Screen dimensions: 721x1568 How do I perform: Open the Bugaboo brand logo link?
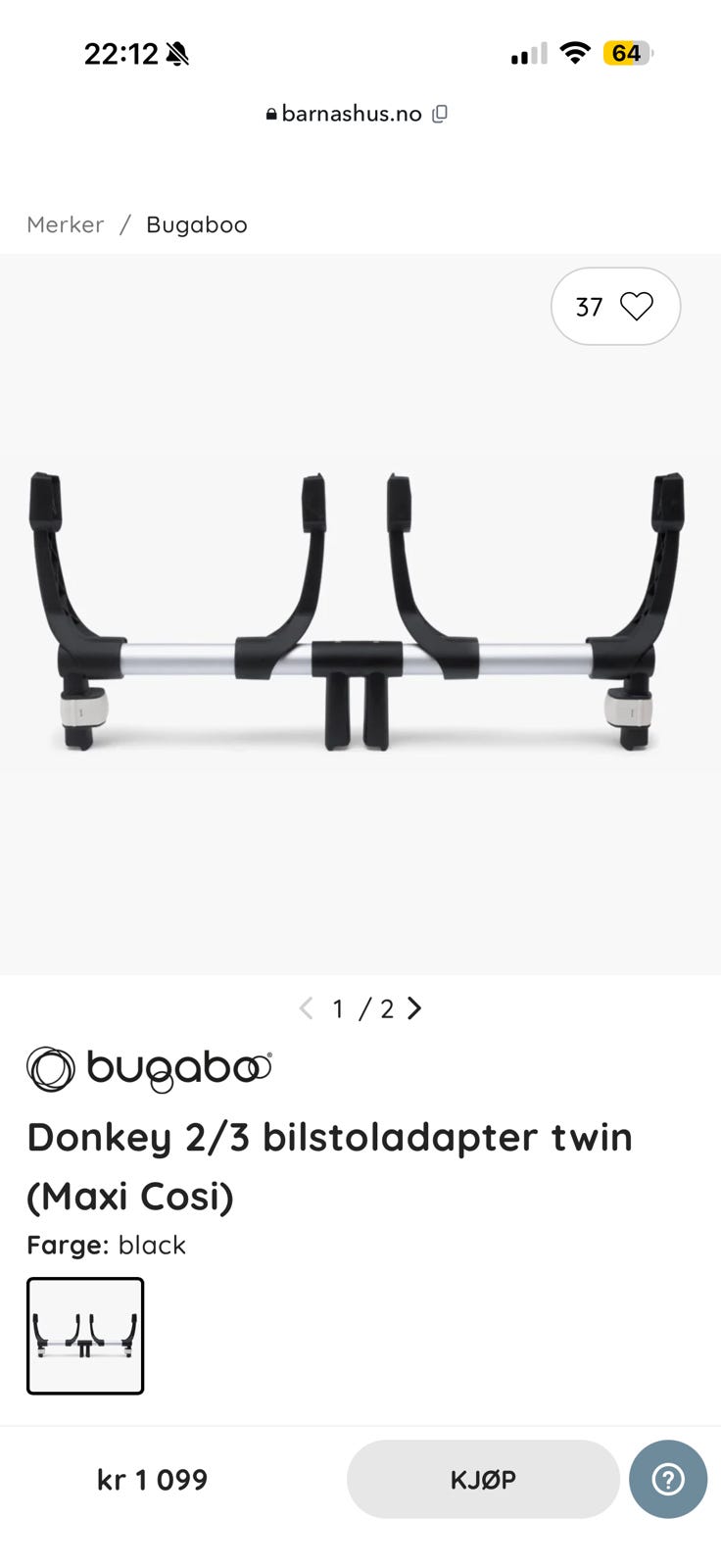coord(149,1069)
